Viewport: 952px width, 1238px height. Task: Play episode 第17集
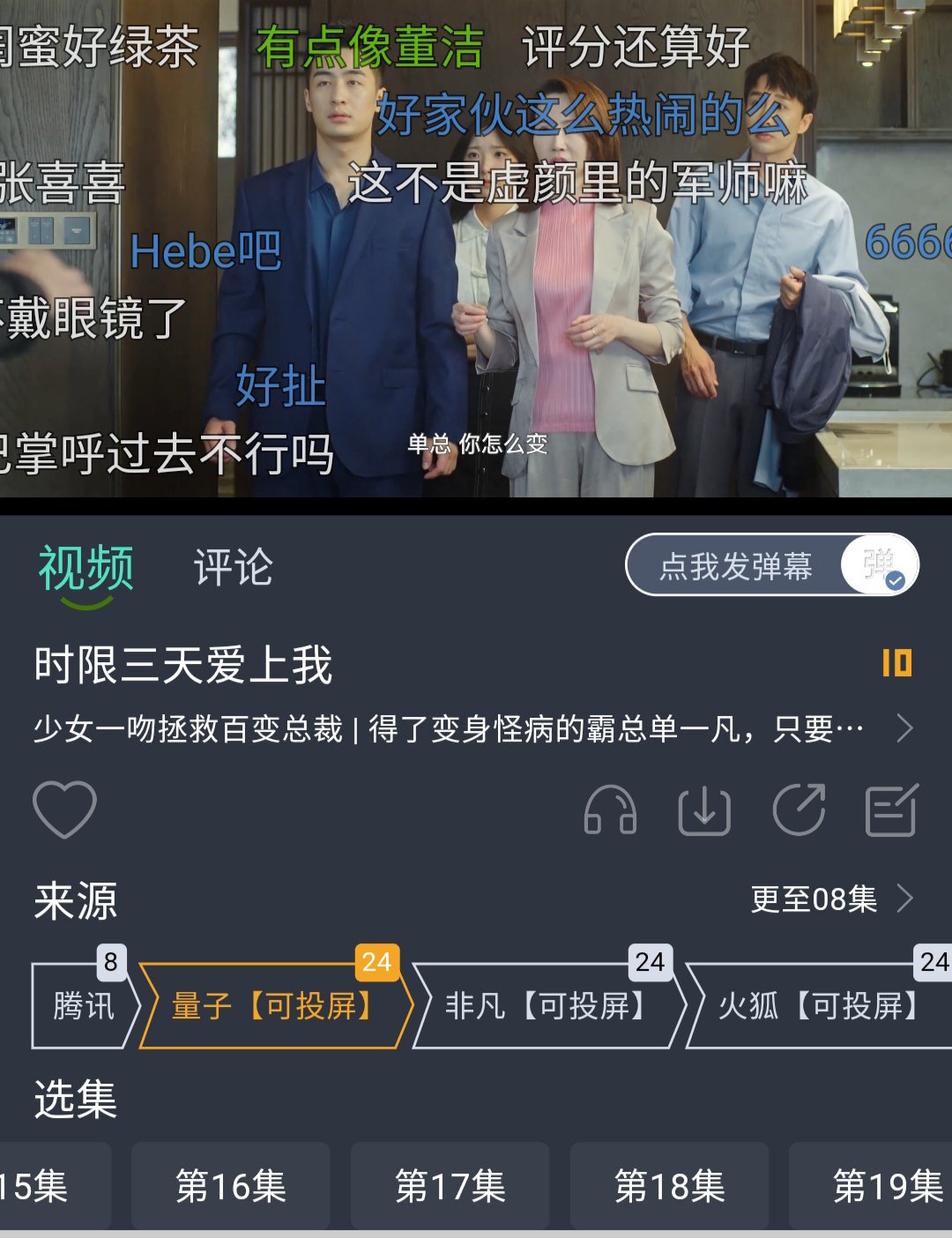pos(450,1186)
